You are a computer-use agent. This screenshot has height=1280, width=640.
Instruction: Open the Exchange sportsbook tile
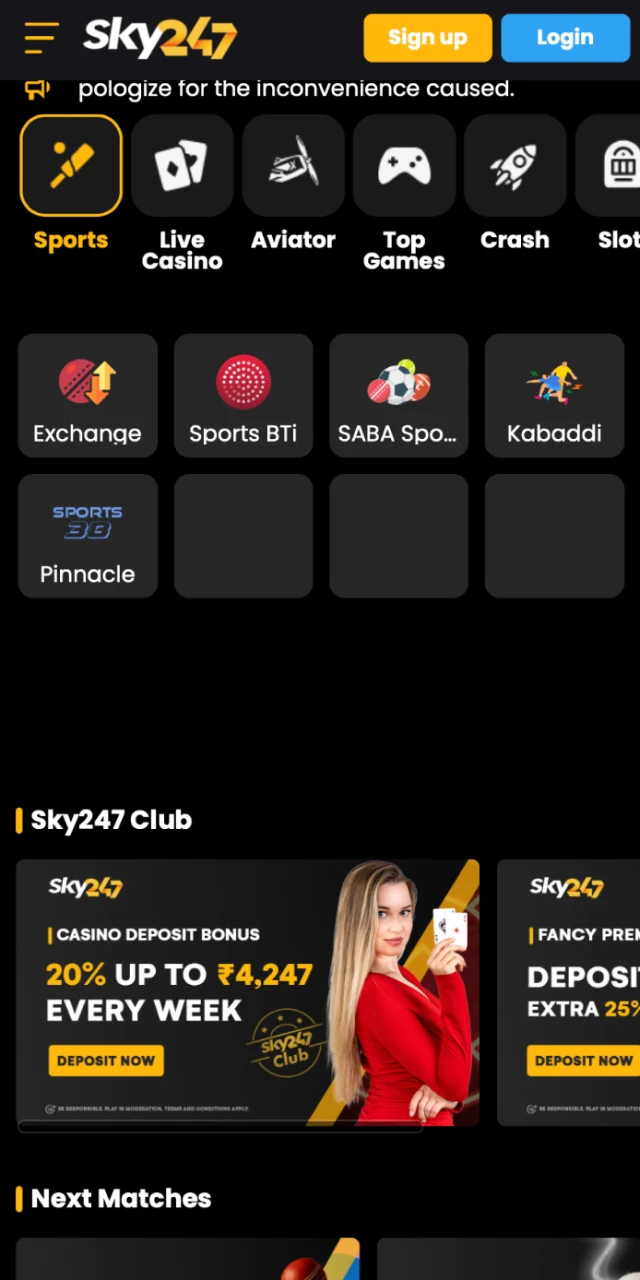click(x=88, y=396)
